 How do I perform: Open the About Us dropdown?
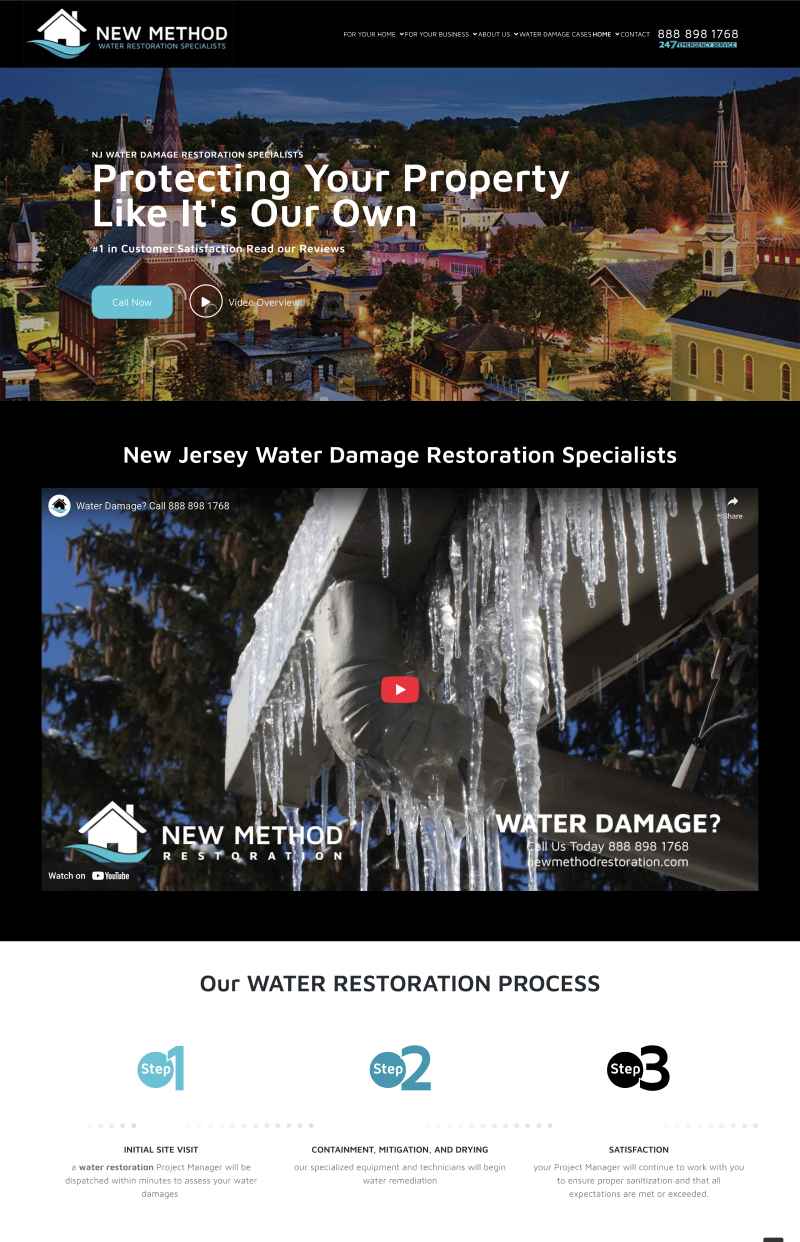(x=496, y=34)
